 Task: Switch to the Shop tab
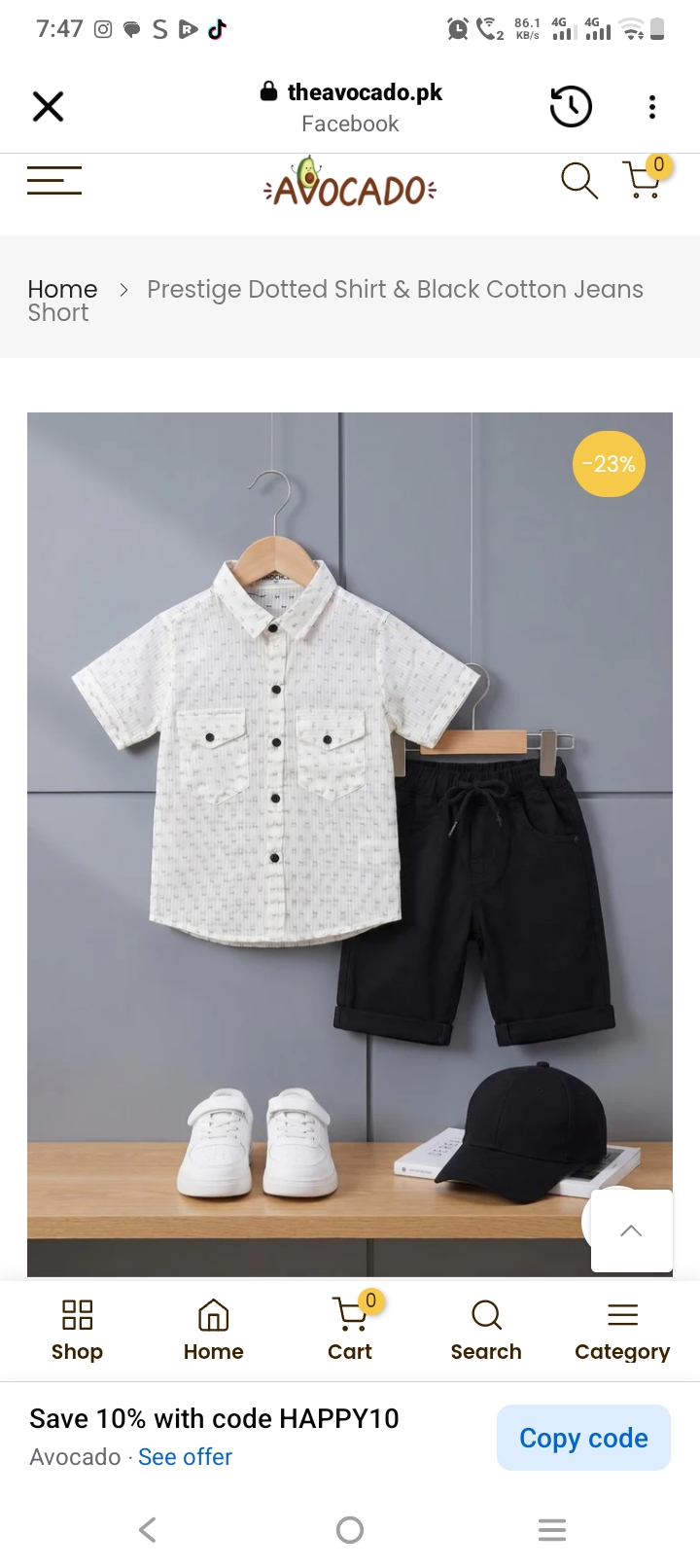pos(77,1330)
